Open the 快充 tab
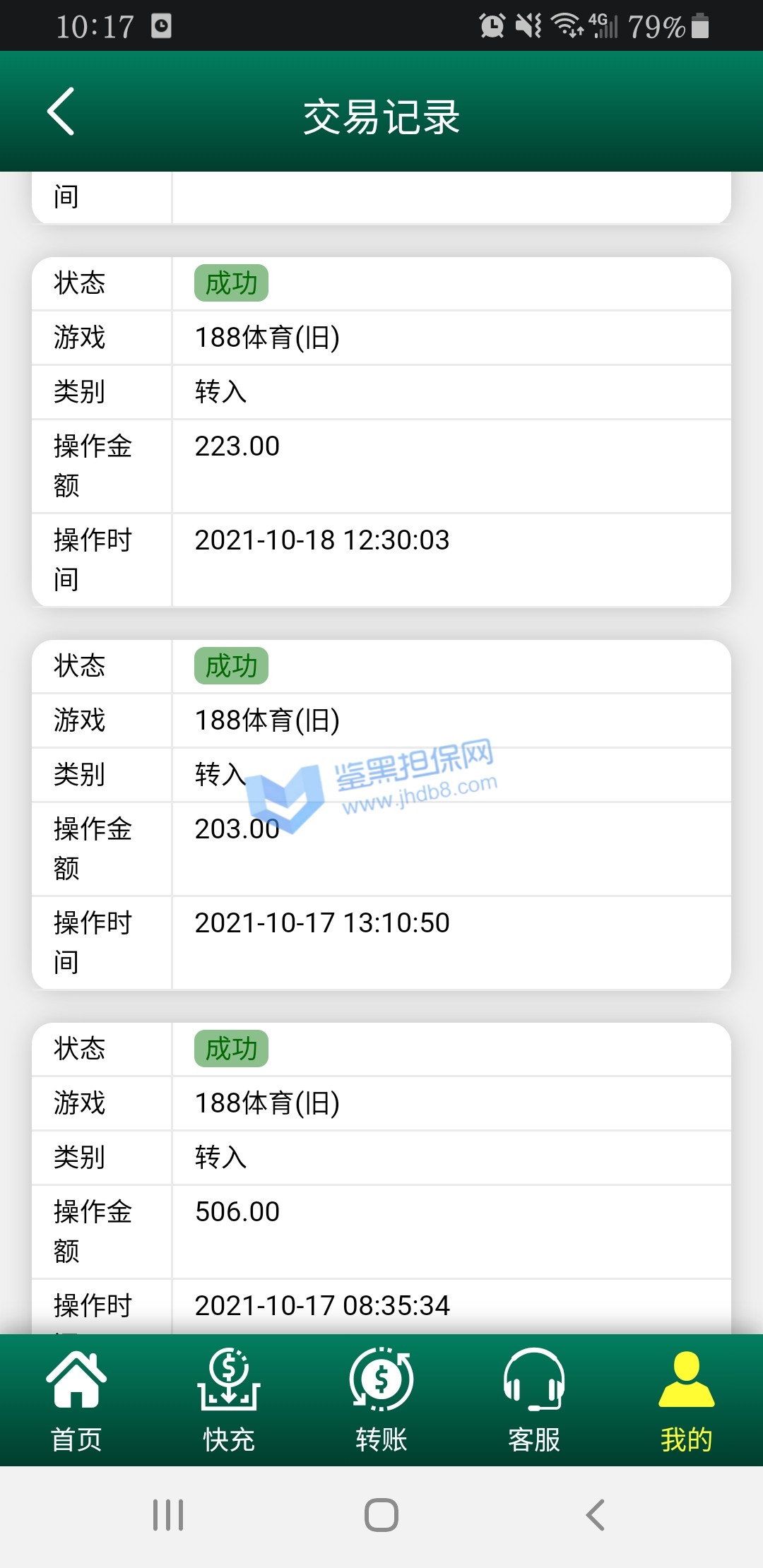 [229, 1400]
